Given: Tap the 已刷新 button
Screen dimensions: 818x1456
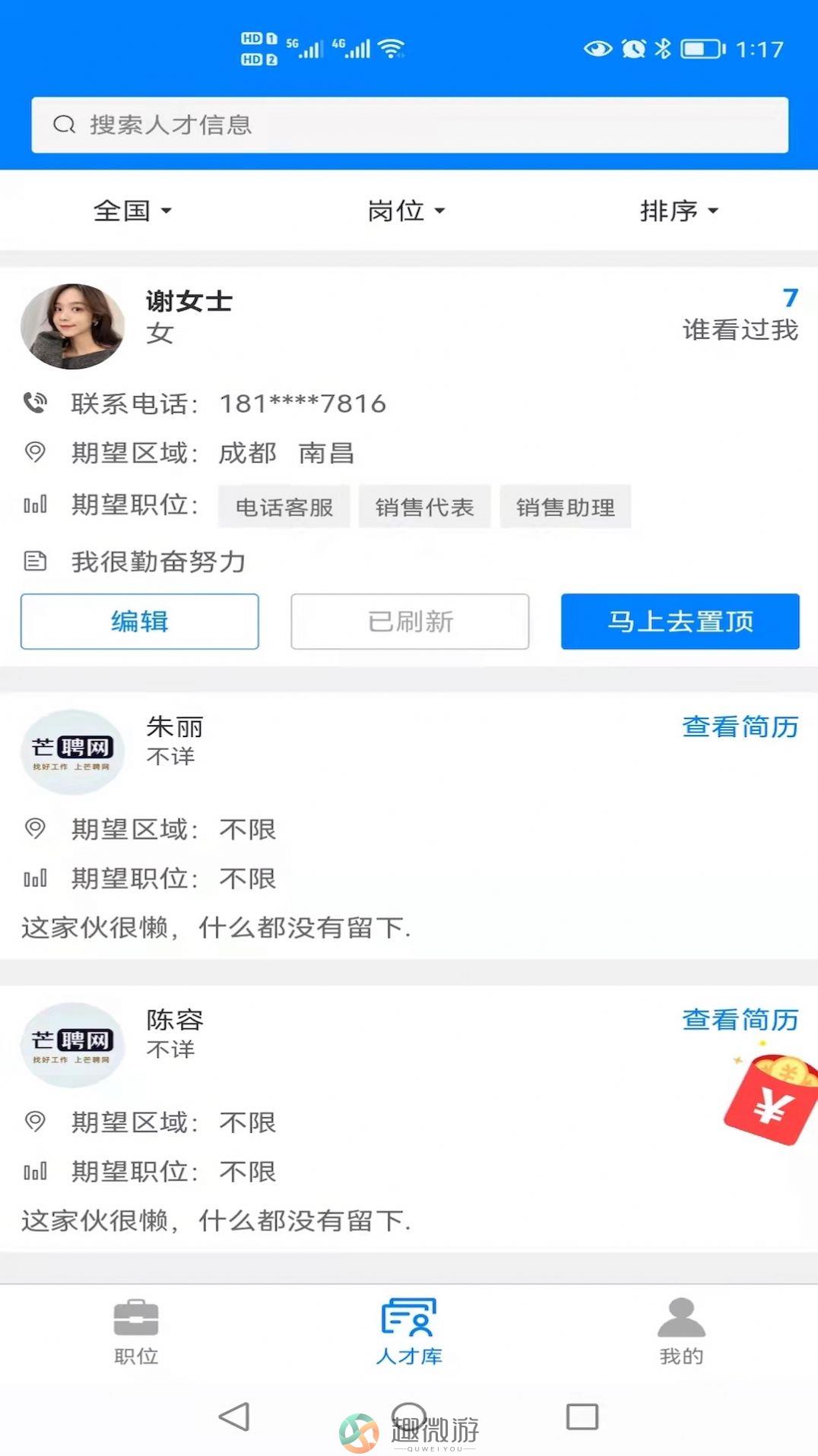Looking at the screenshot, I should point(410,622).
